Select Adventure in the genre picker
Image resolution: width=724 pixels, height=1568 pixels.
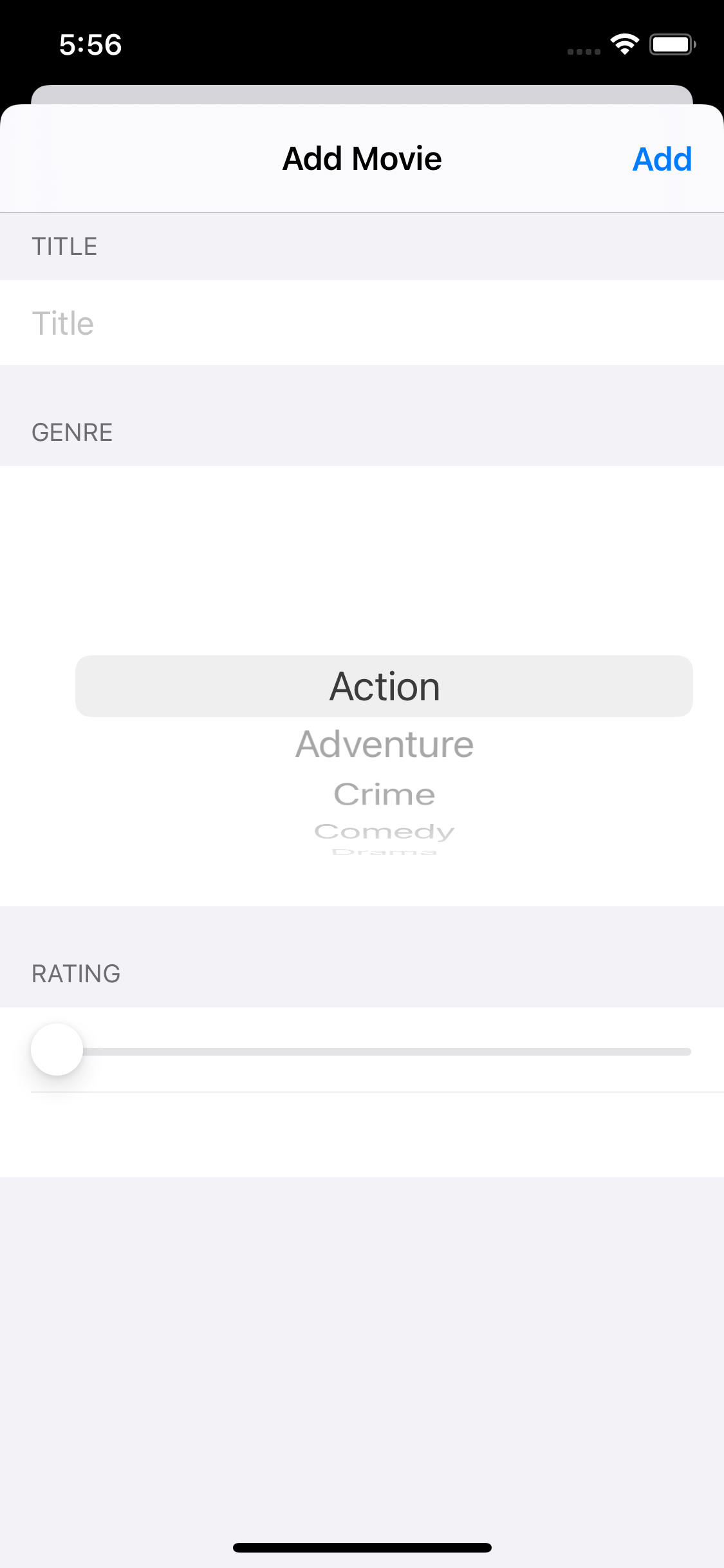(x=384, y=745)
